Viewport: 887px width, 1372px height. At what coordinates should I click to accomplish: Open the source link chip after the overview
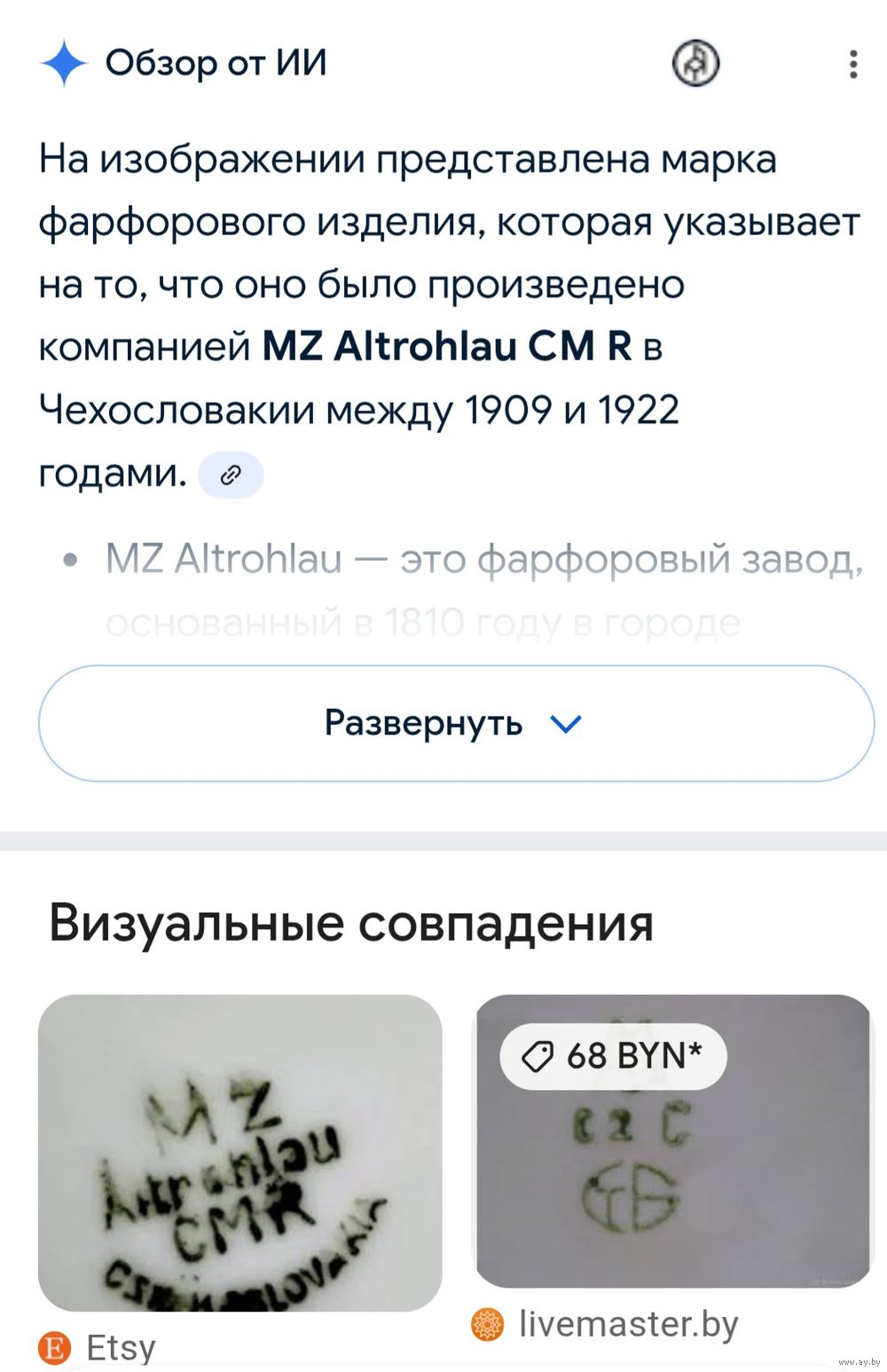click(x=231, y=476)
